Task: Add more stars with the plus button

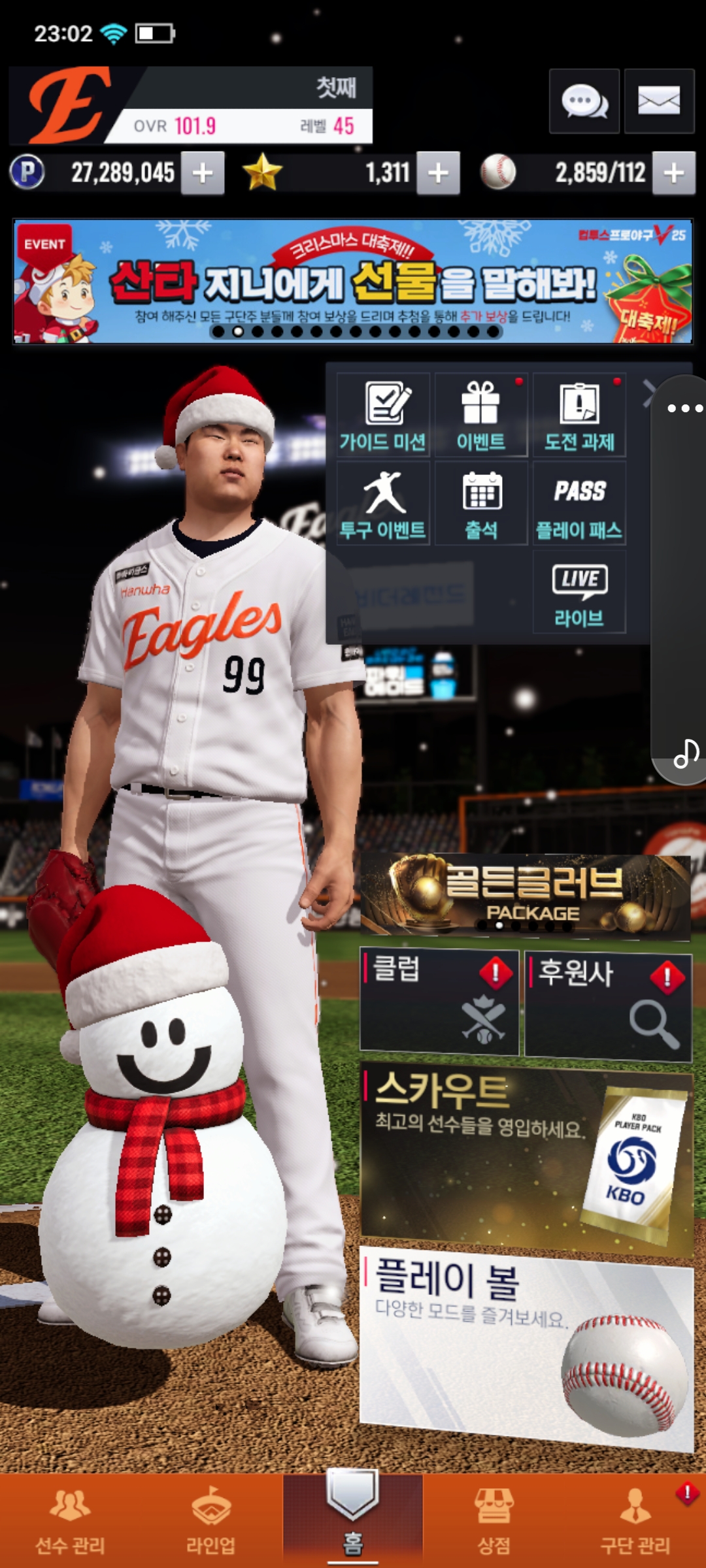Action: 438,173
